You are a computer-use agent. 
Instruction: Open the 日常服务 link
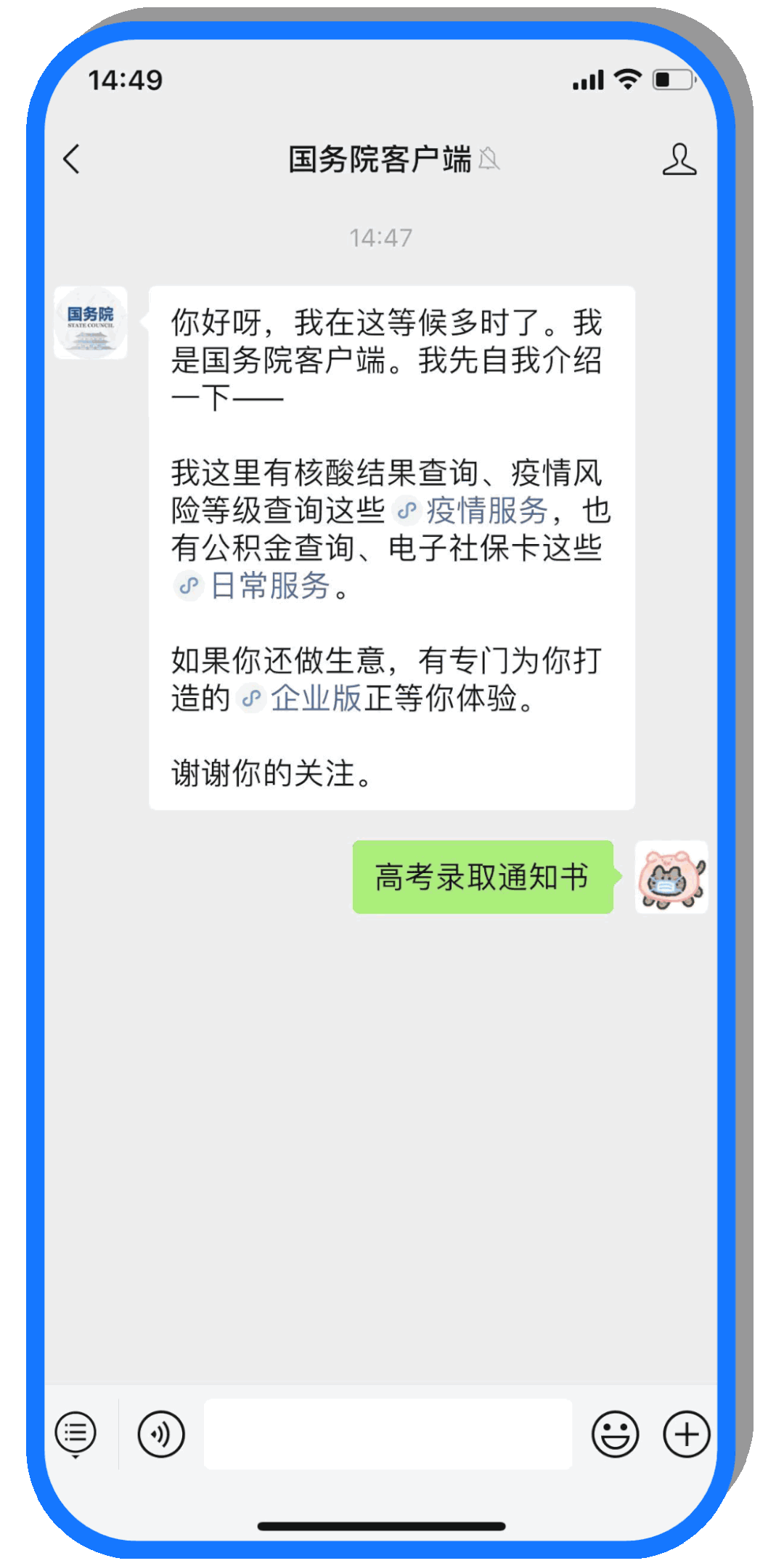pyautogui.click(x=269, y=585)
